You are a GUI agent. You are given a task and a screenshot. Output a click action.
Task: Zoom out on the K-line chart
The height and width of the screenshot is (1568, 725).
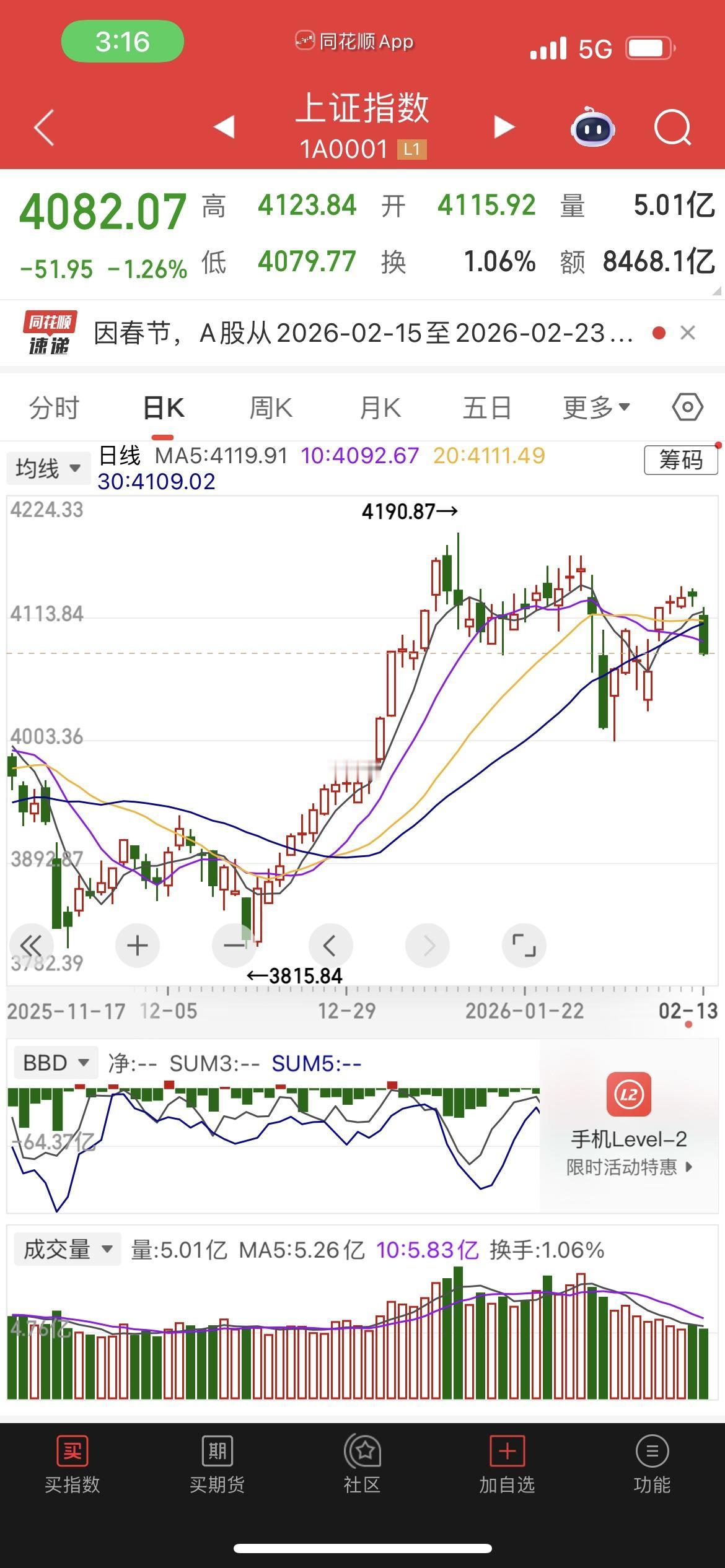(x=234, y=946)
